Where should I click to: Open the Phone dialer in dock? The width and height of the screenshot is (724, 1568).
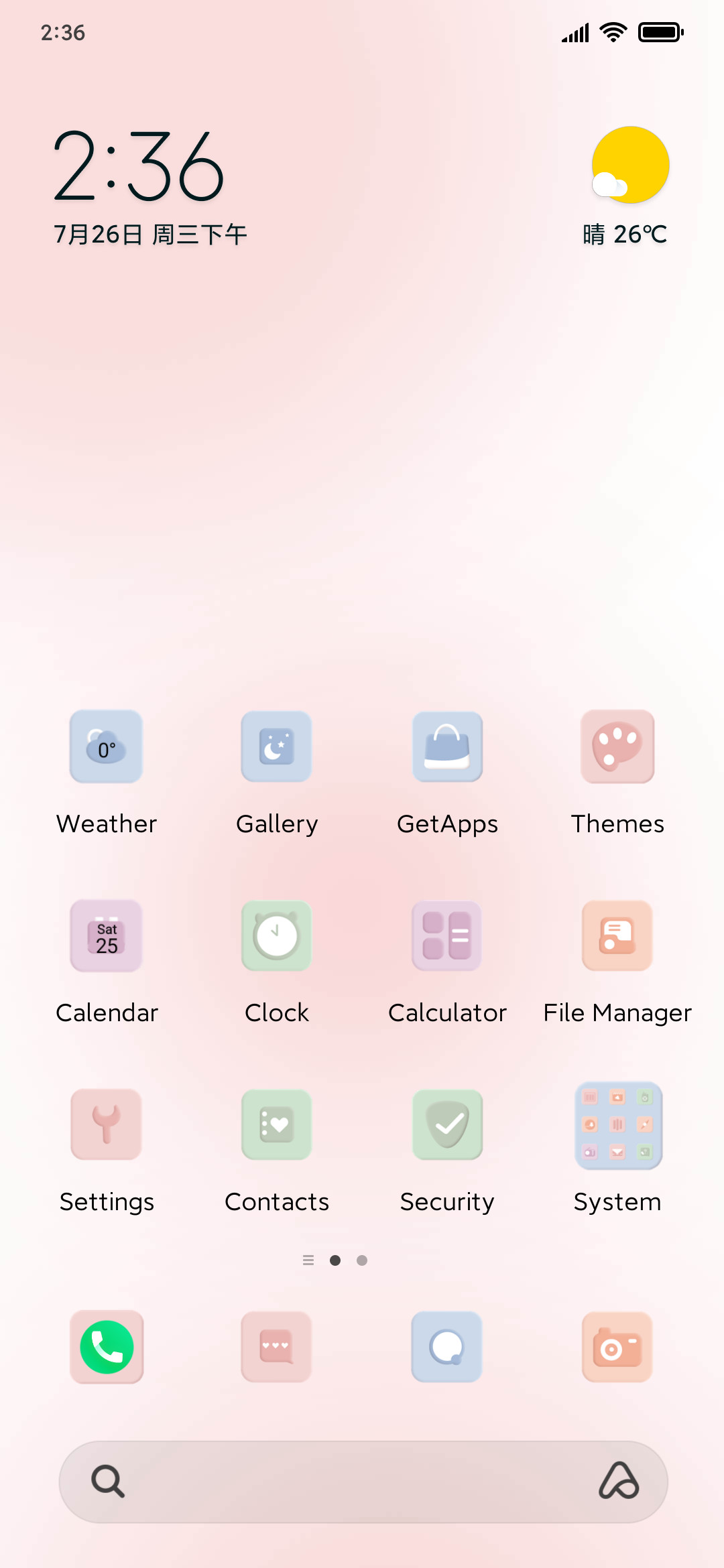(107, 1347)
